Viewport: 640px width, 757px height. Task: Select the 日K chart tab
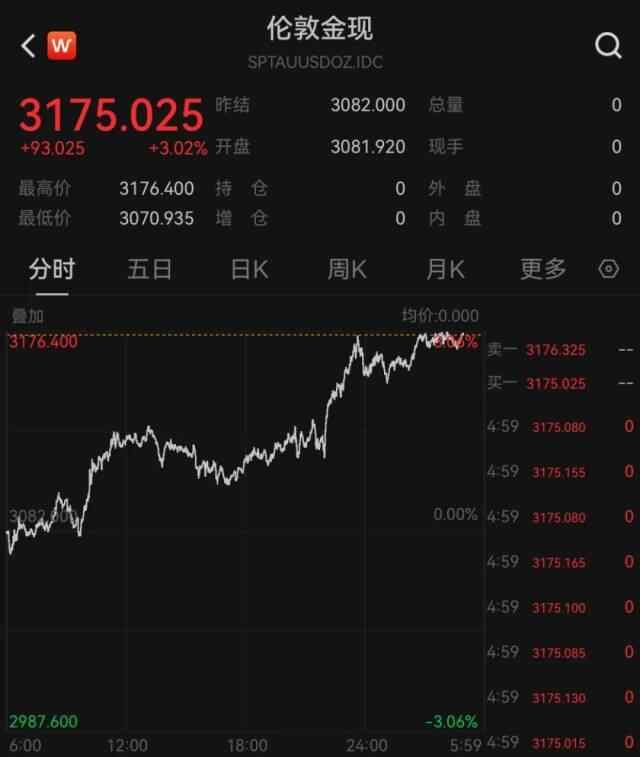[x=249, y=269]
